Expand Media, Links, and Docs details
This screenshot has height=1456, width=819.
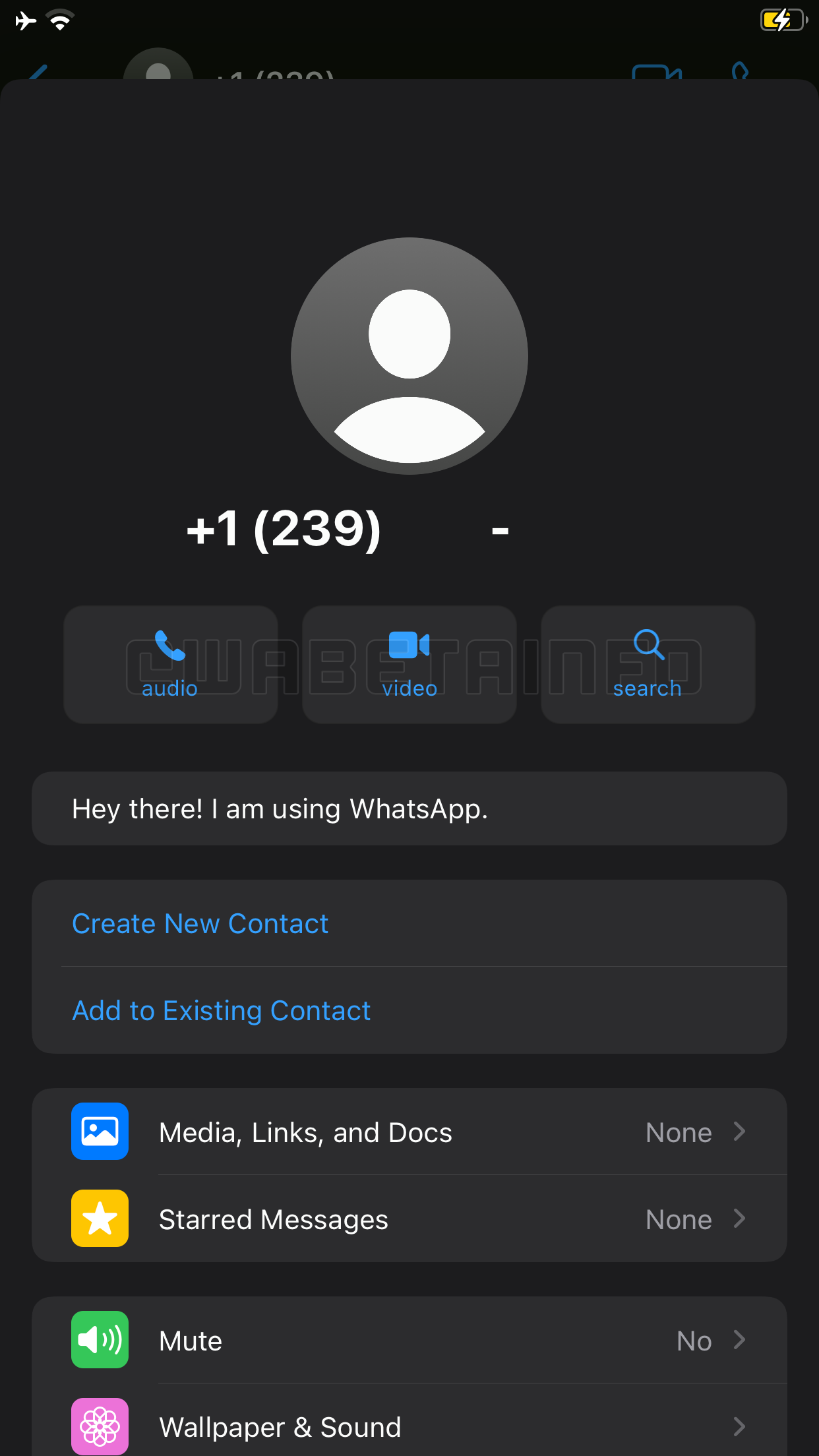739,1132
